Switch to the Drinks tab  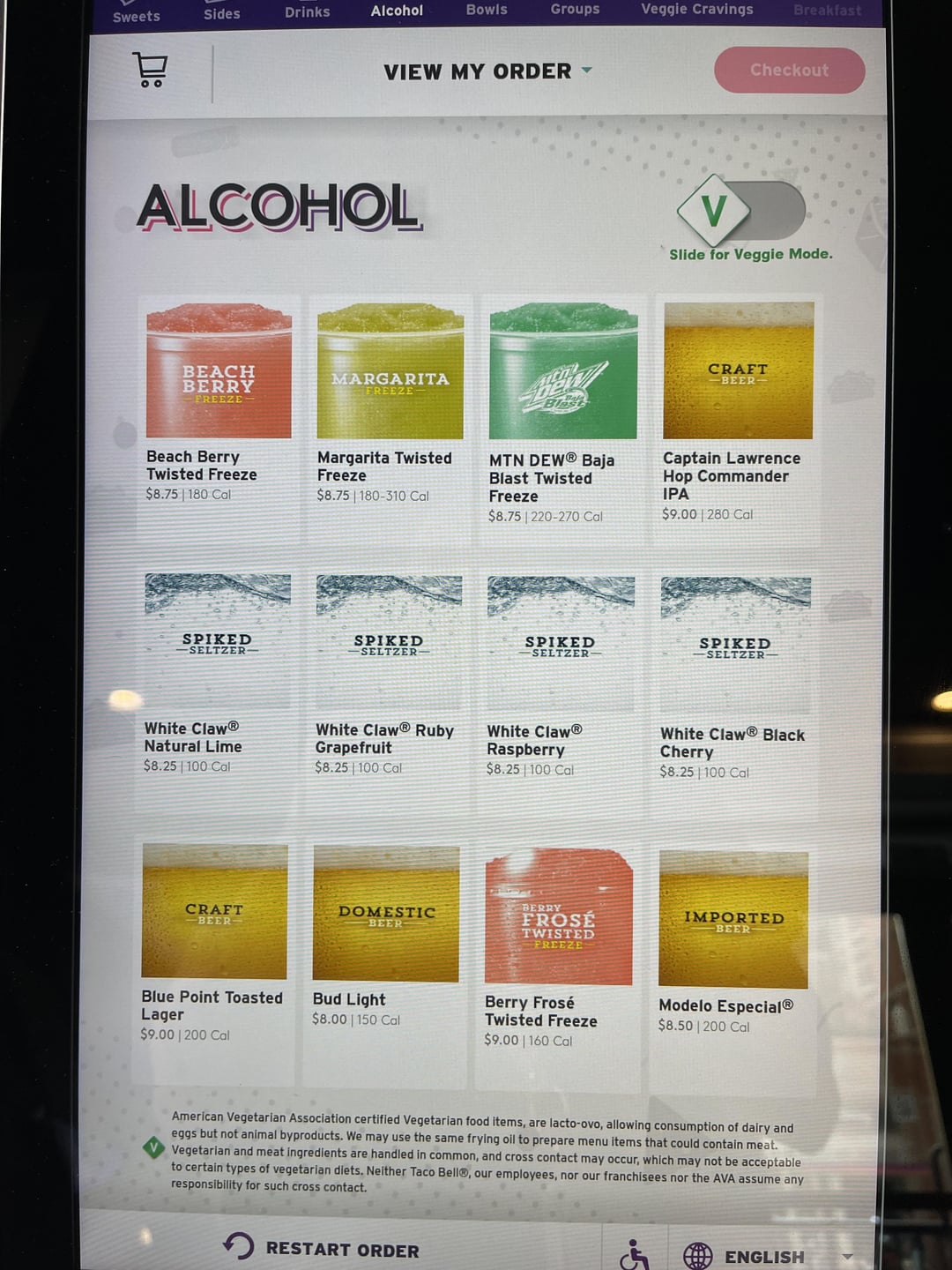(x=307, y=12)
